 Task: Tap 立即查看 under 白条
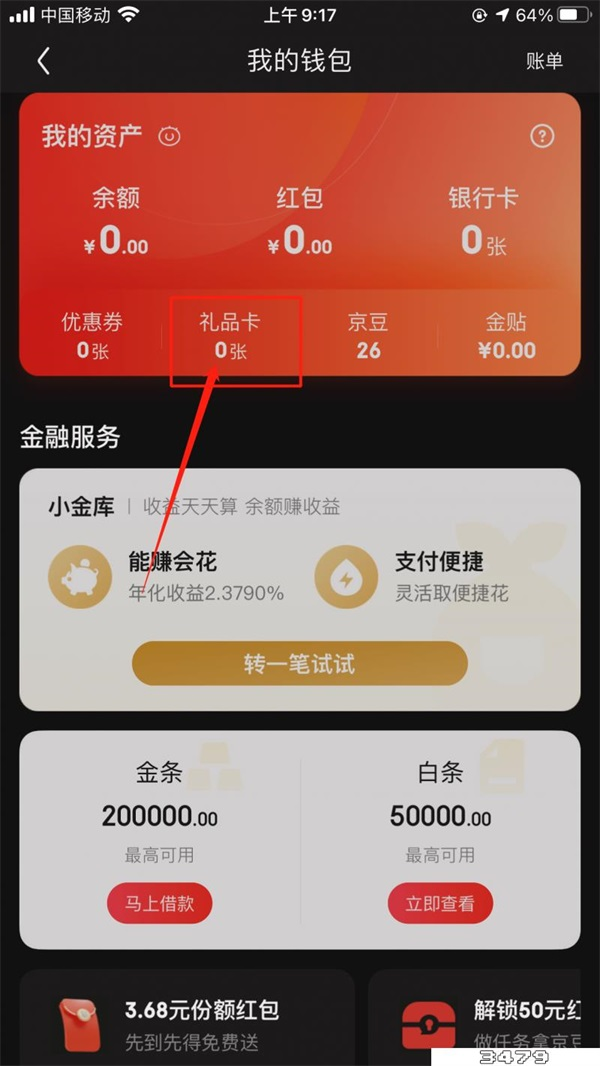tap(440, 904)
